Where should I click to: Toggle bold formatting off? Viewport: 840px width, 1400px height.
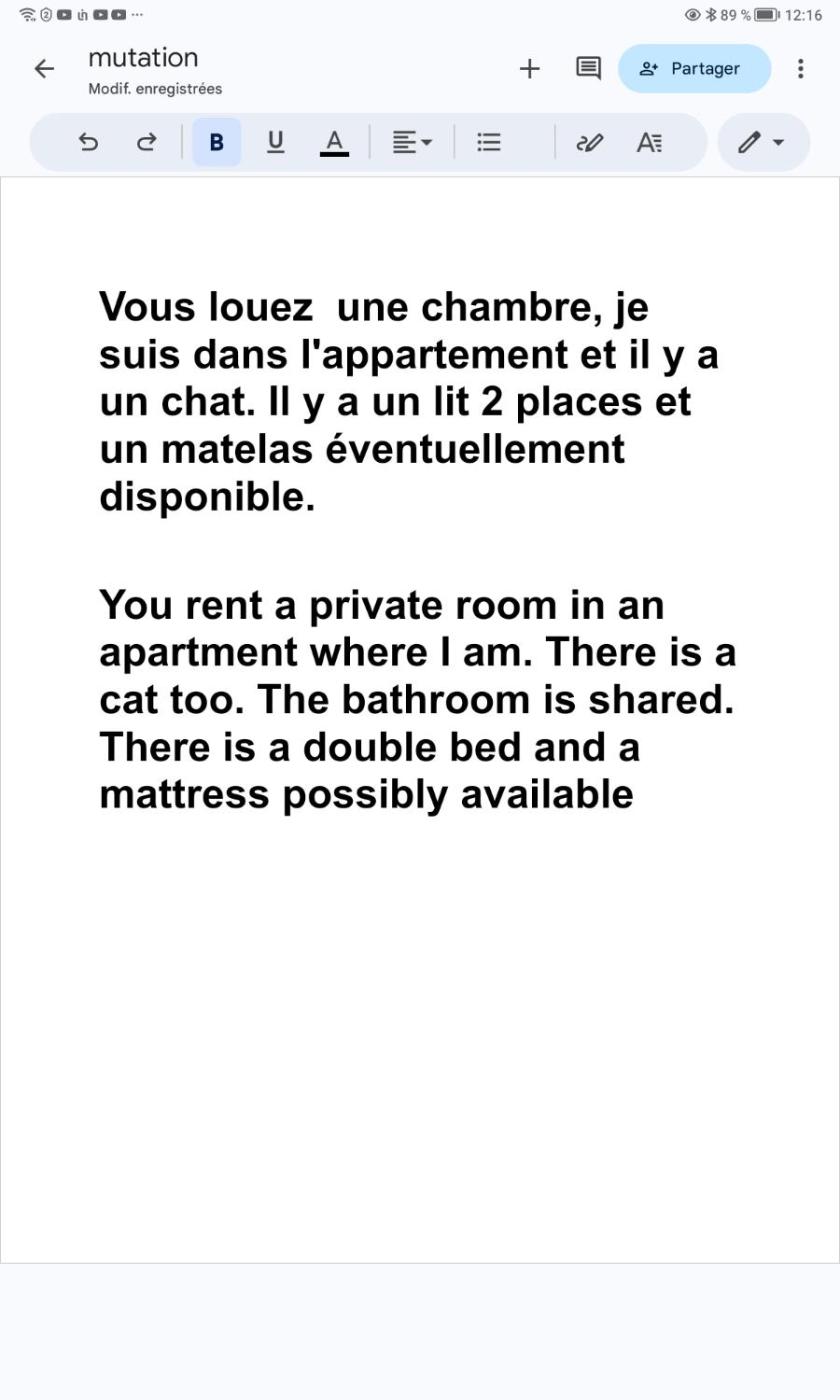point(216,142)
